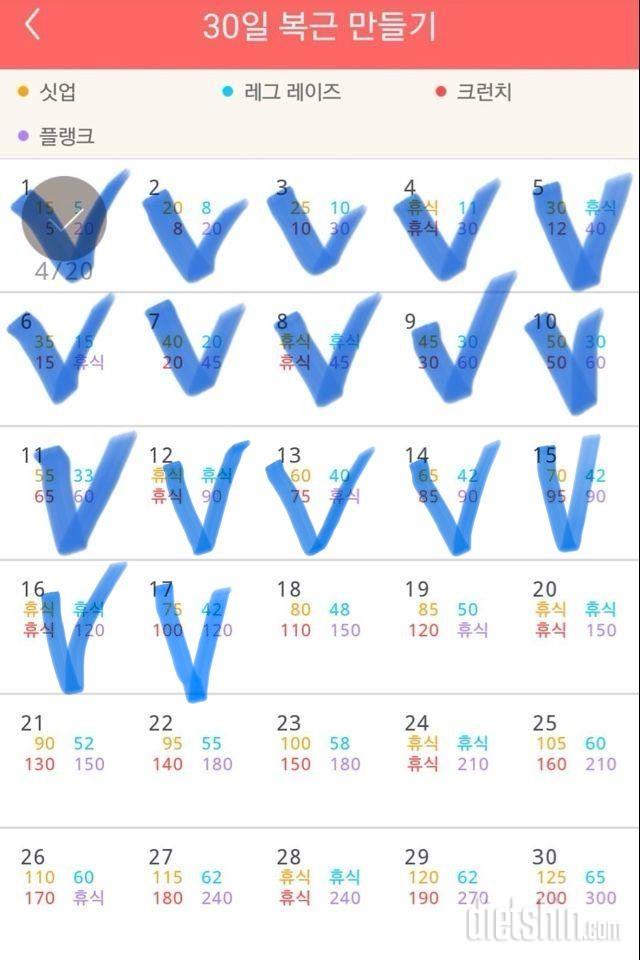Select the final day 30 workout
Image resolution: width=640 pixels, height=960 pixels.
pyautogui.click(x=576, y=892)
